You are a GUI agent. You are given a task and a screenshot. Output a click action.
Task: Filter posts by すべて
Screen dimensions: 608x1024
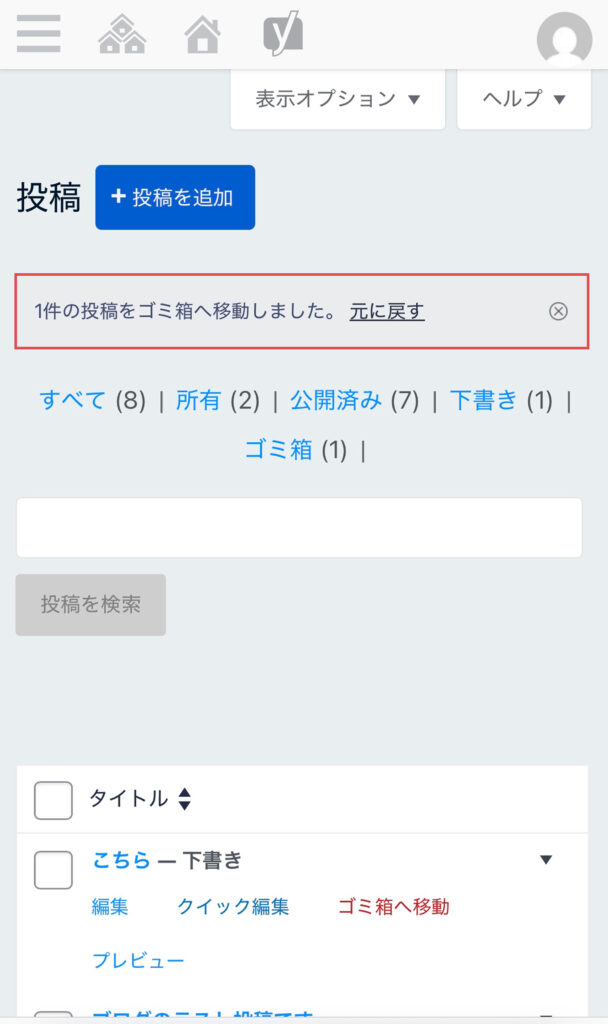coord(73,401)
